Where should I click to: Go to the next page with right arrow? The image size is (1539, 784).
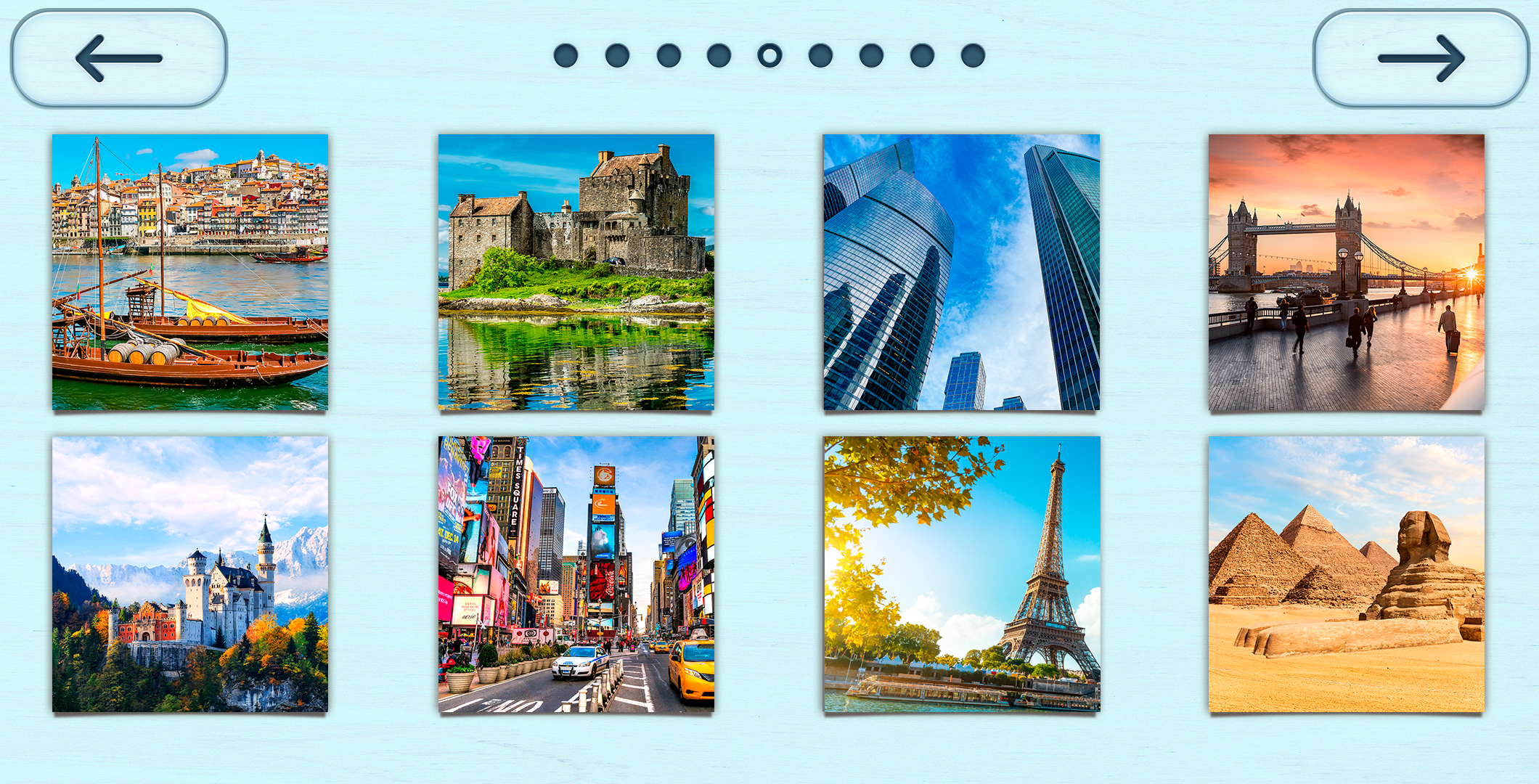1421,58
